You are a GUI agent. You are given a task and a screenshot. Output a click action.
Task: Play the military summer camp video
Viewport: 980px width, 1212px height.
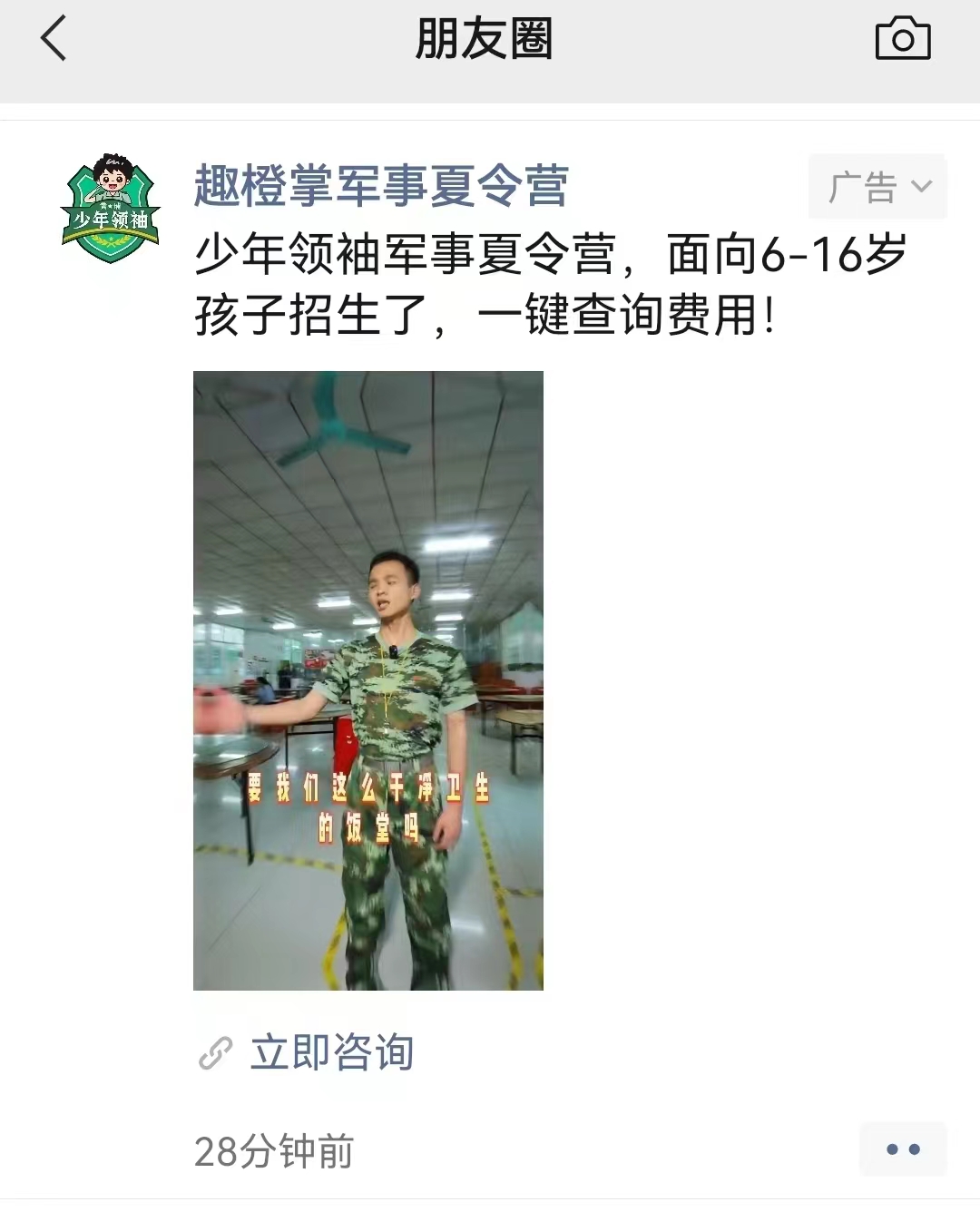(367, 680)
